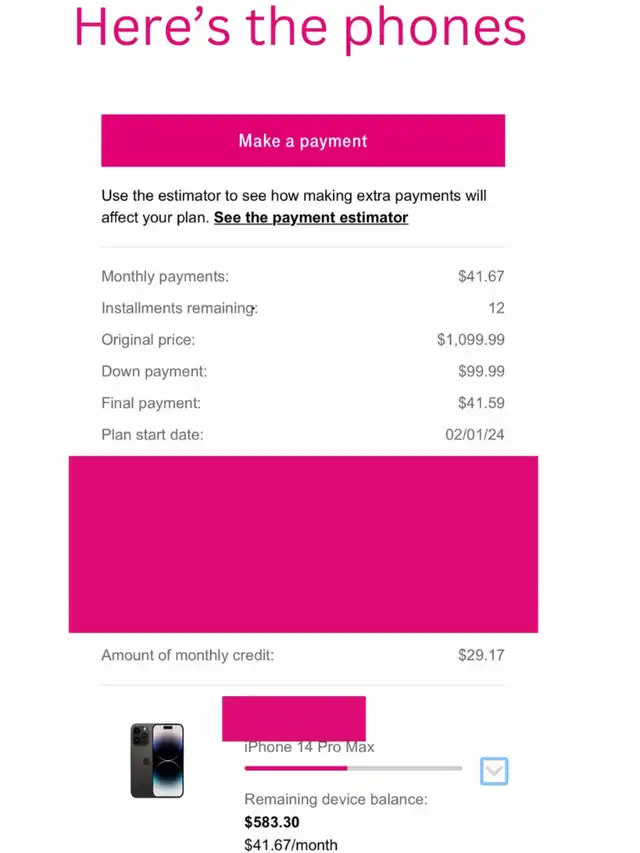
Task: Tap the Make a payment button
Action: (303, 140)
